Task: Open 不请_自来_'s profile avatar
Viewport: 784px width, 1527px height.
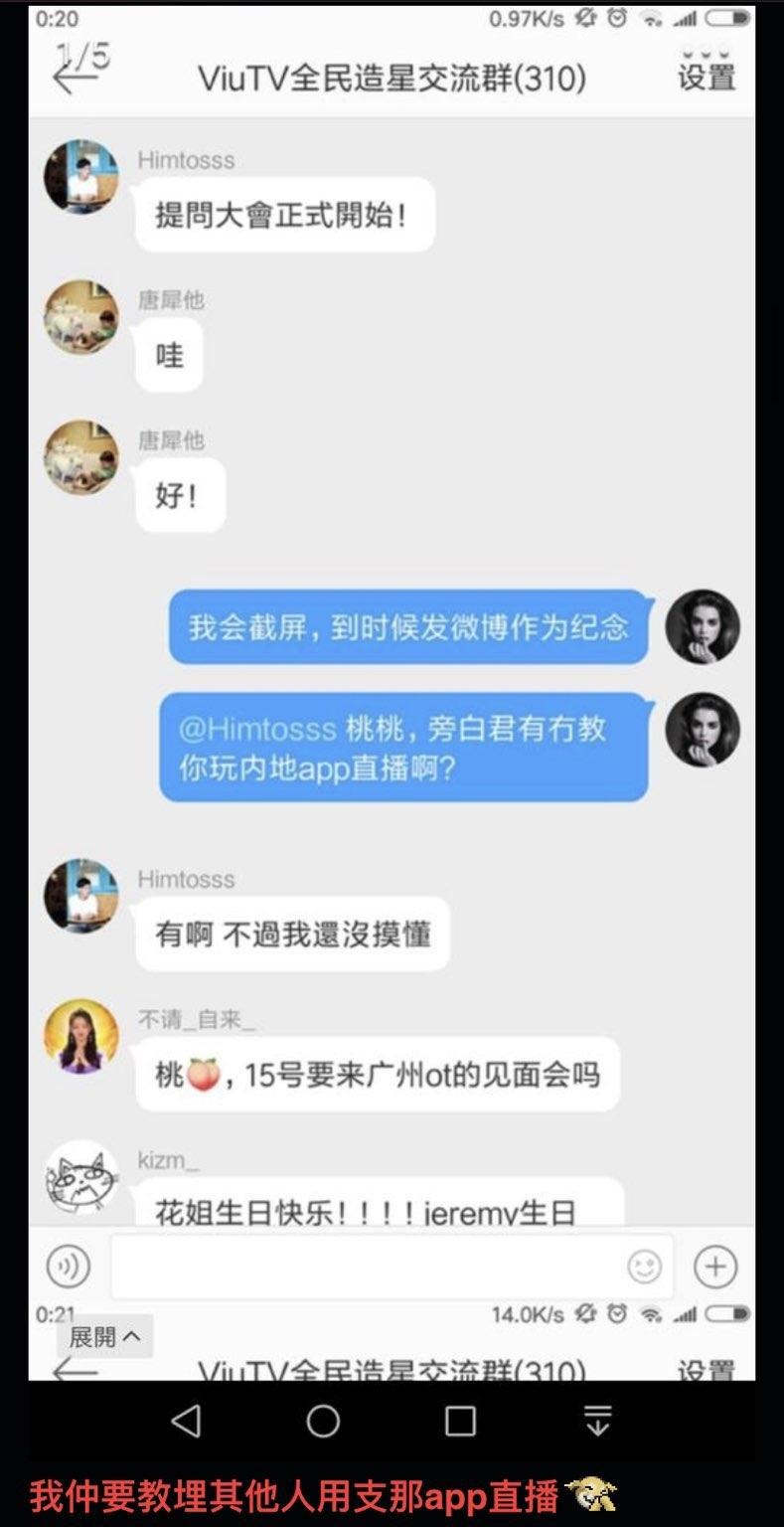Action: [x=81, y=1037]
